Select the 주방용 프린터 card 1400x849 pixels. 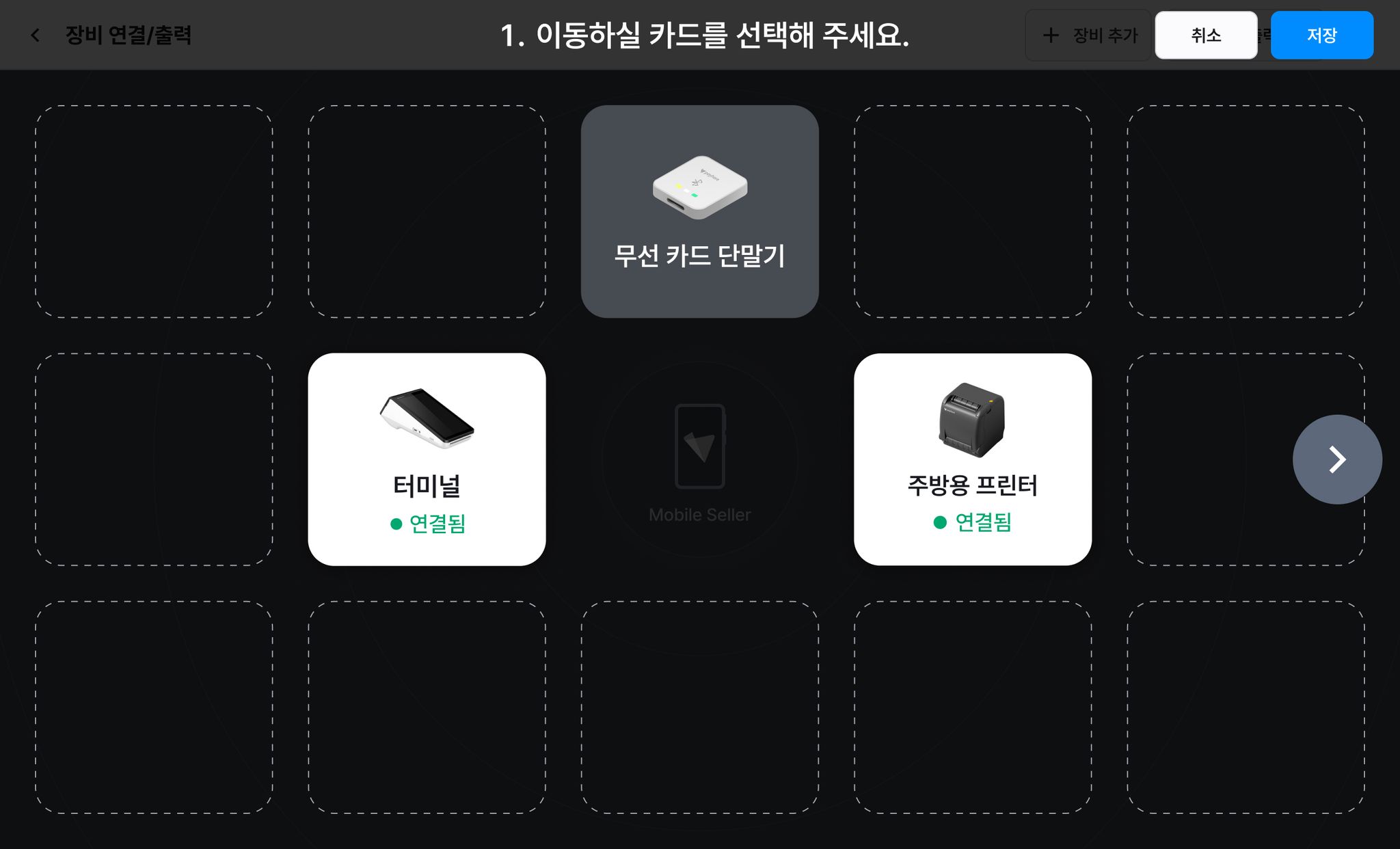click(972, 459)
